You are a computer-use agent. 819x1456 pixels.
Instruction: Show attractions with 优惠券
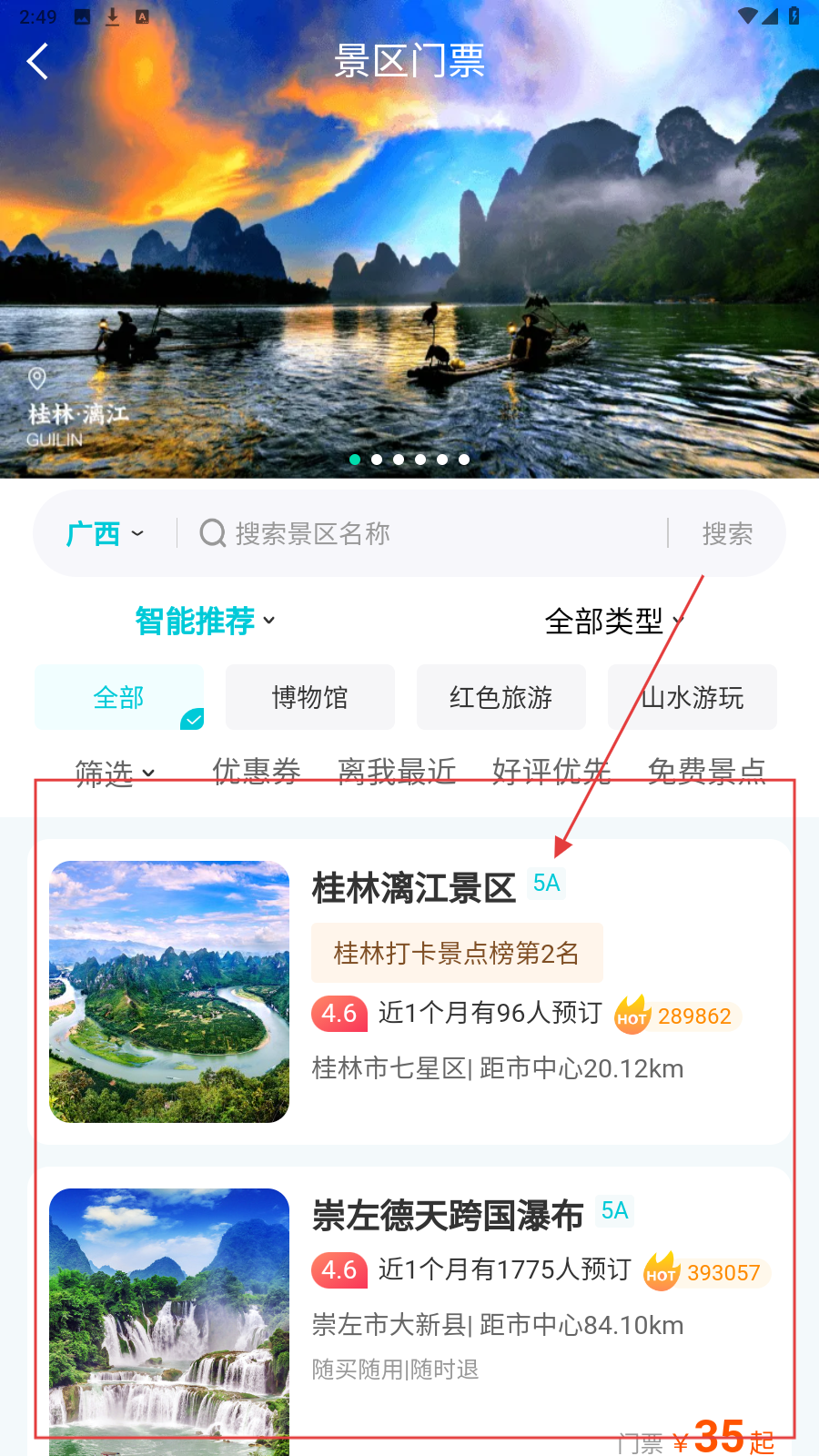pyautogui.click(x=256, y=771)
